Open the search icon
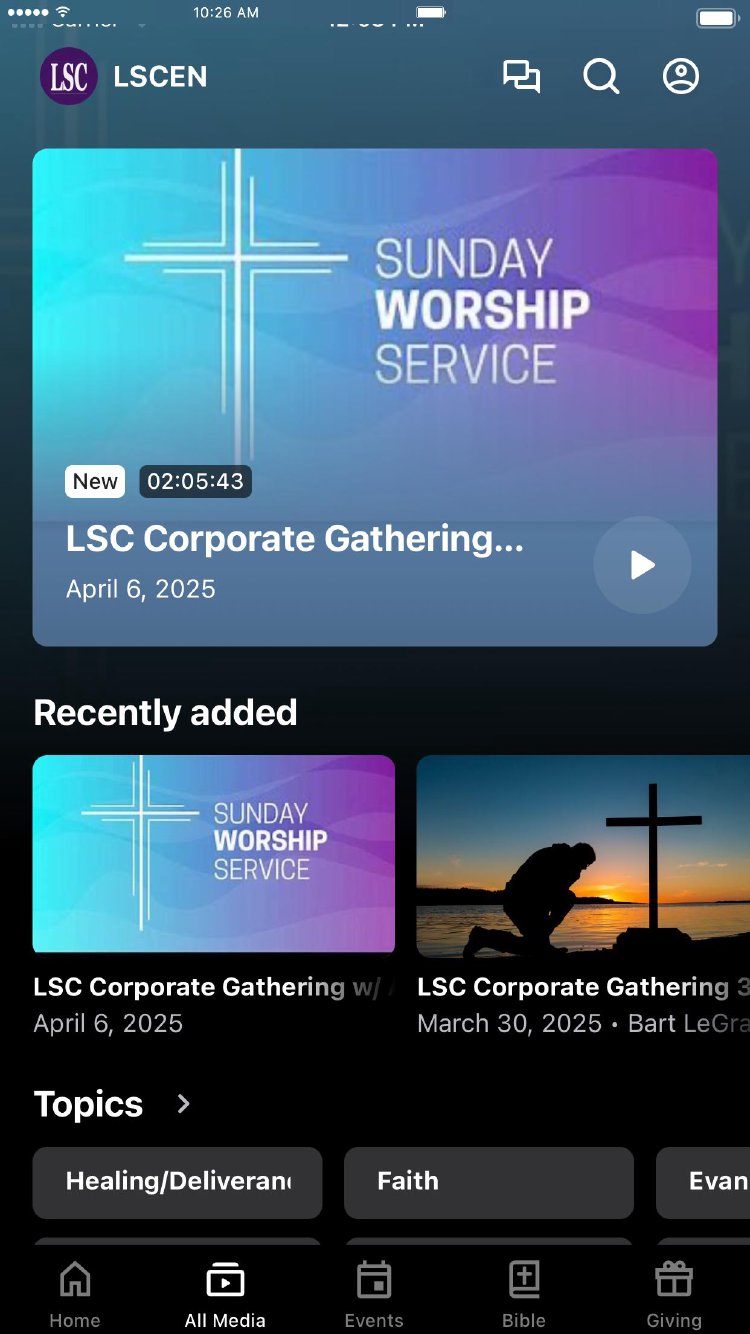The width and height of the screenshot is (750, 1334). pyautogui.click(x=601, y=77)
